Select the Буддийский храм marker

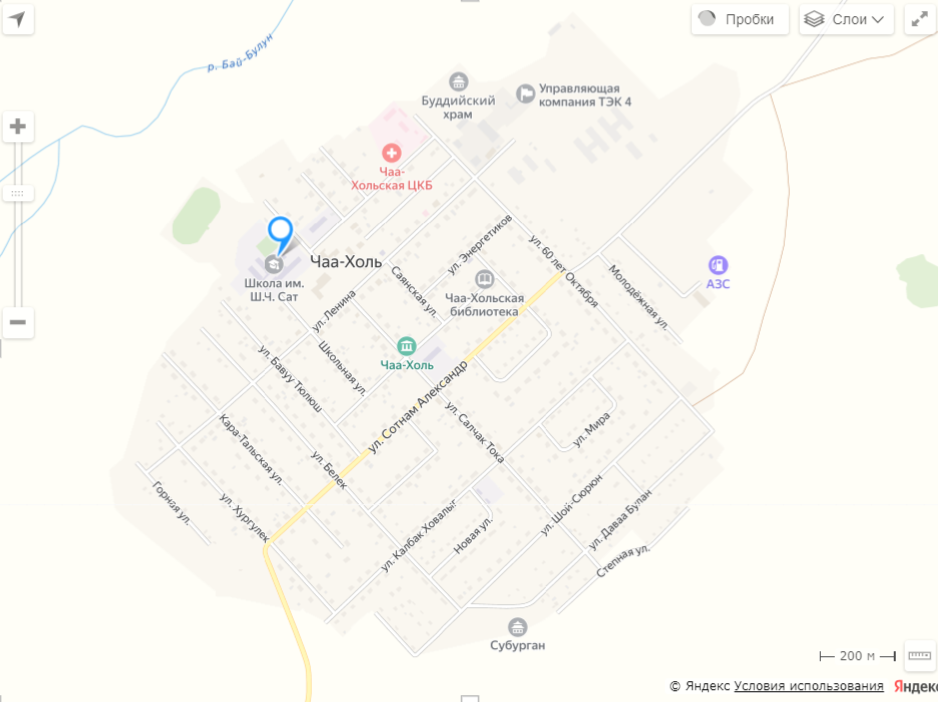click(x=459, y=81)
